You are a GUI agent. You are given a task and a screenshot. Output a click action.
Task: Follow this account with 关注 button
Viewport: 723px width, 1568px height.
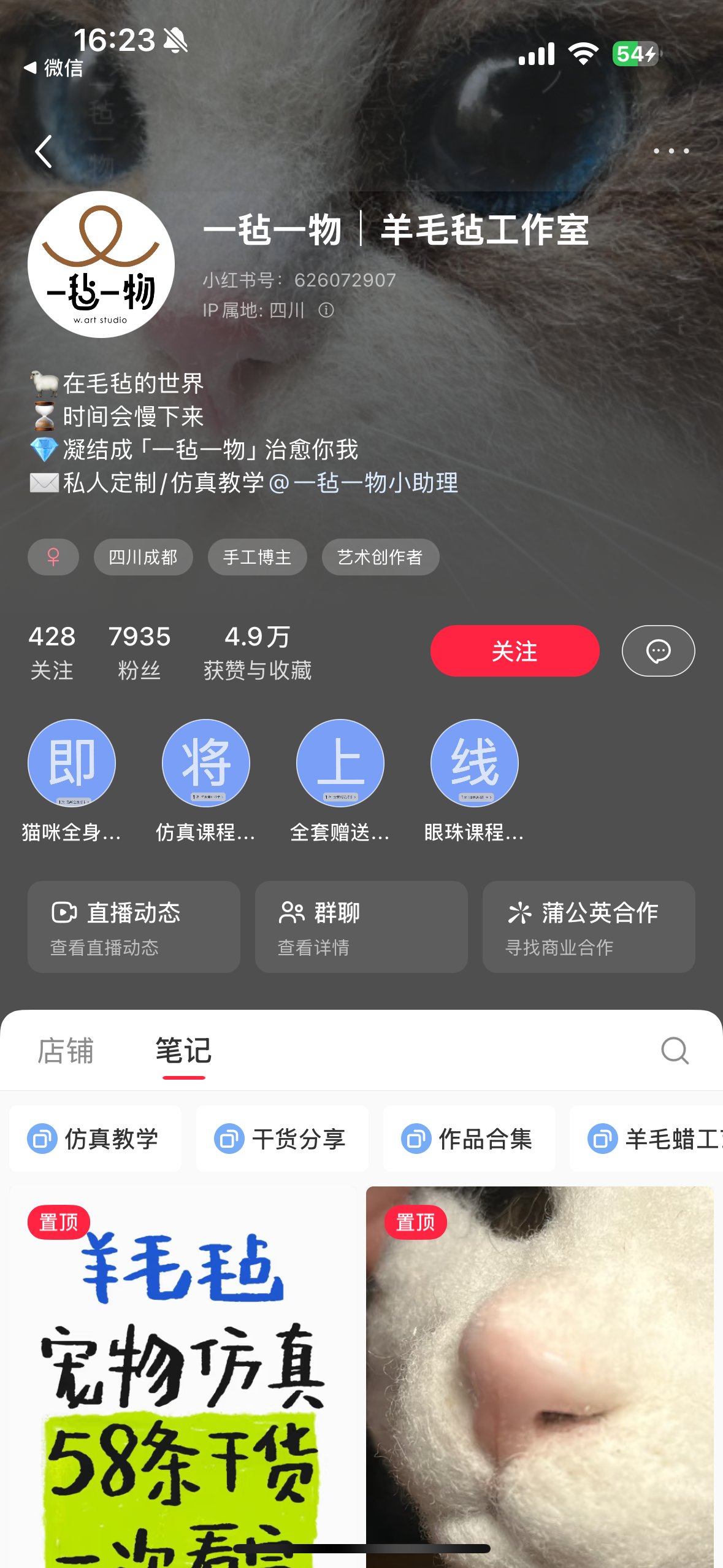click(515, 651)
